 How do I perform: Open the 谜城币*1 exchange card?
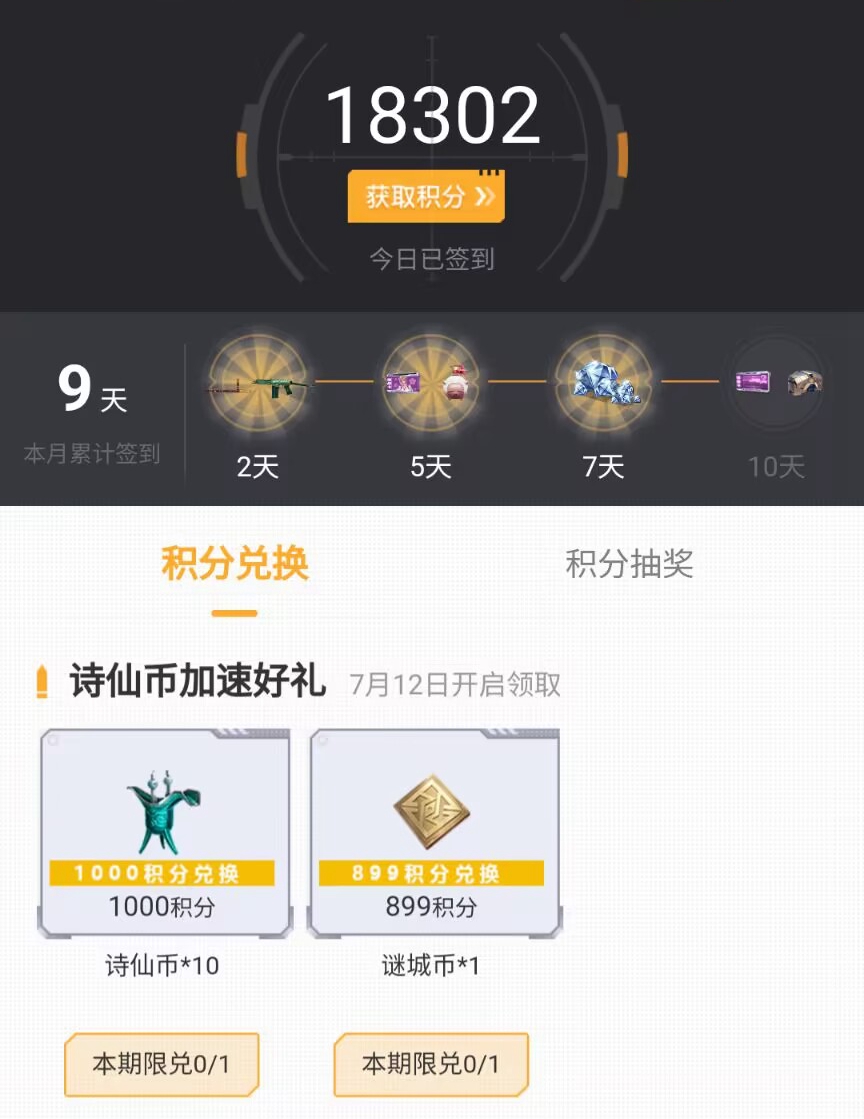coord(433,833)
